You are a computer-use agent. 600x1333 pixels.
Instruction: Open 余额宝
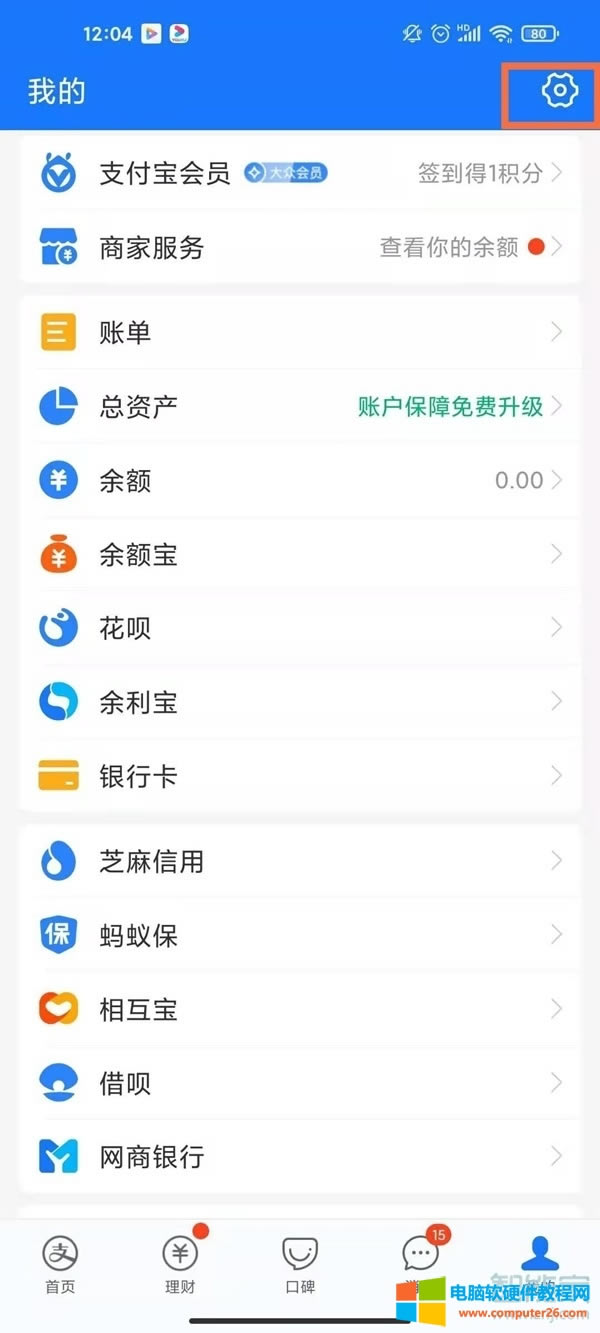click(300, 554)
